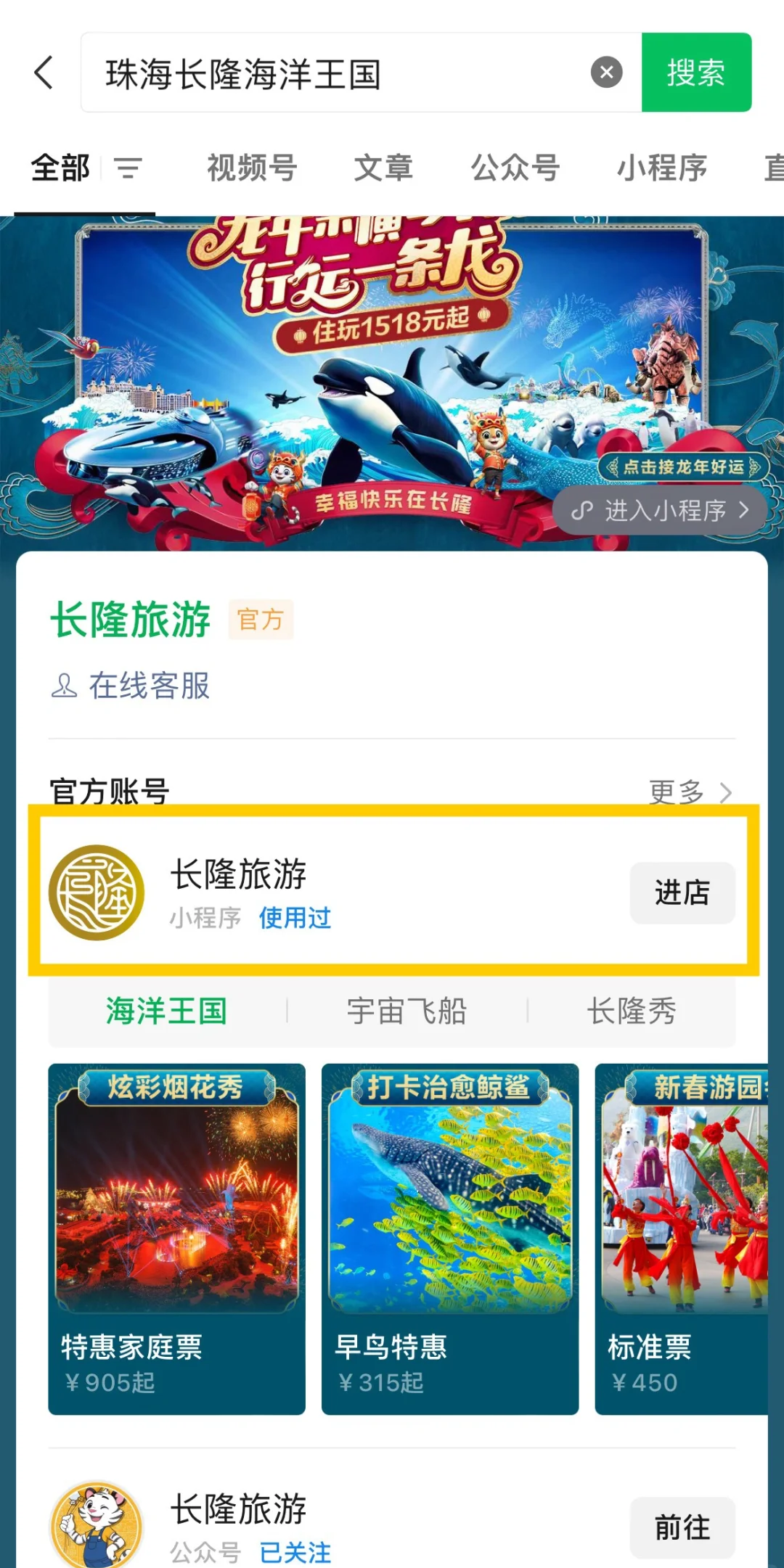Tap 进店 for 长隆旅游 mini program
The width and height of the screenshot is (784, 1568).
tap(682, 892)
